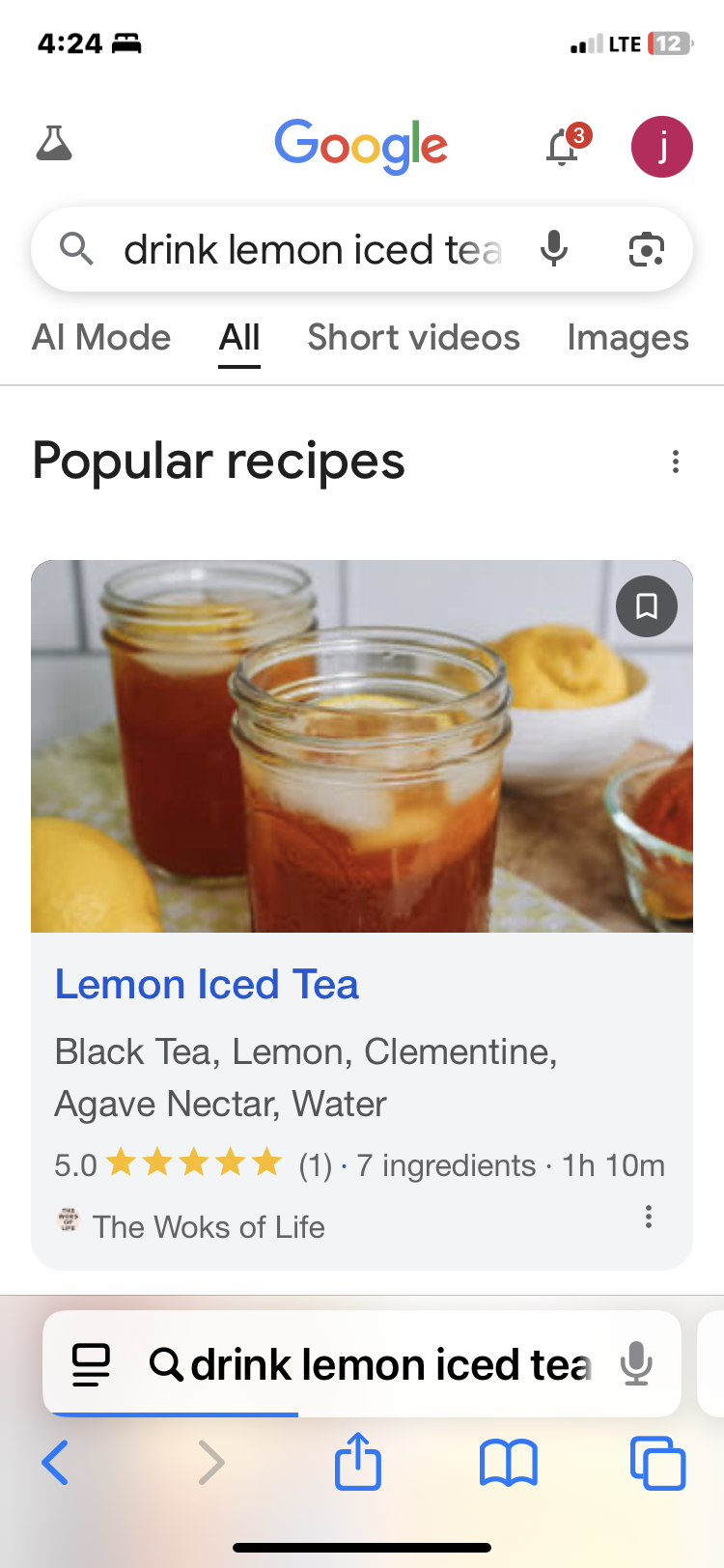Image resolution: width=724 pixels, height=1568 pixels.
Task: Switch to Short videos tab
Action: click(413, 338)
